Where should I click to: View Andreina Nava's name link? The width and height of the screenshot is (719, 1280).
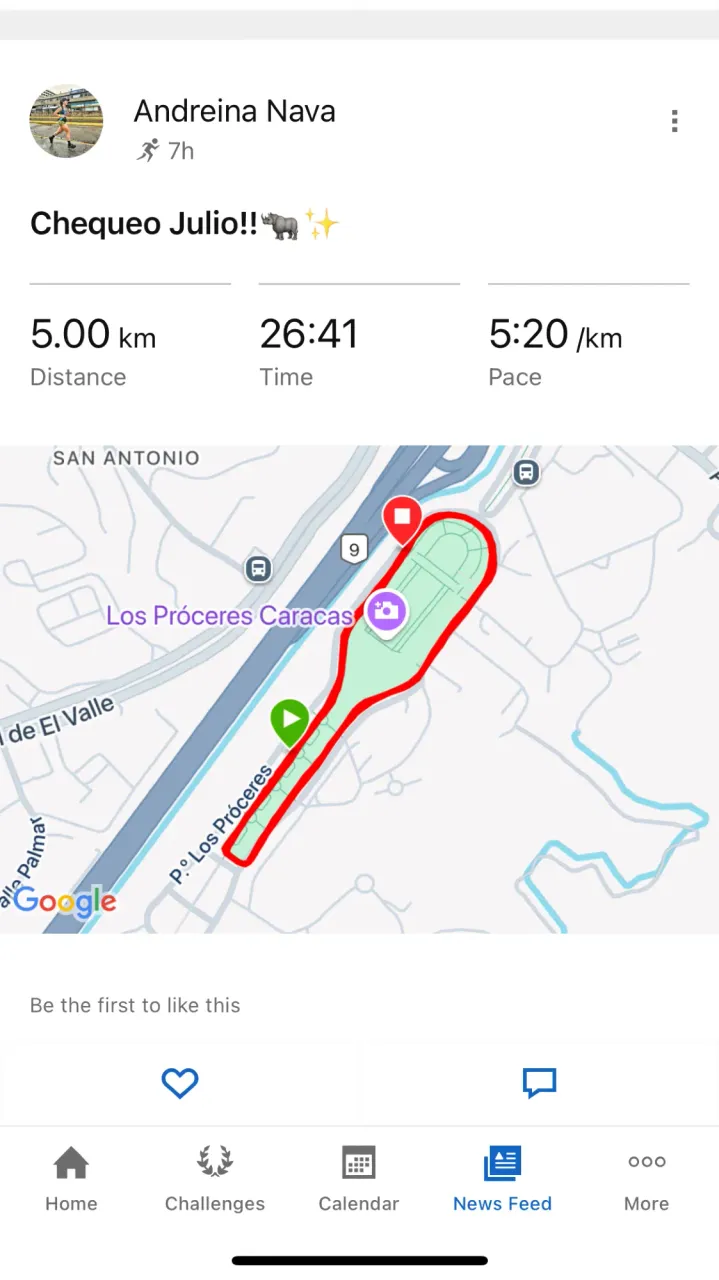[x=235, y=111]
